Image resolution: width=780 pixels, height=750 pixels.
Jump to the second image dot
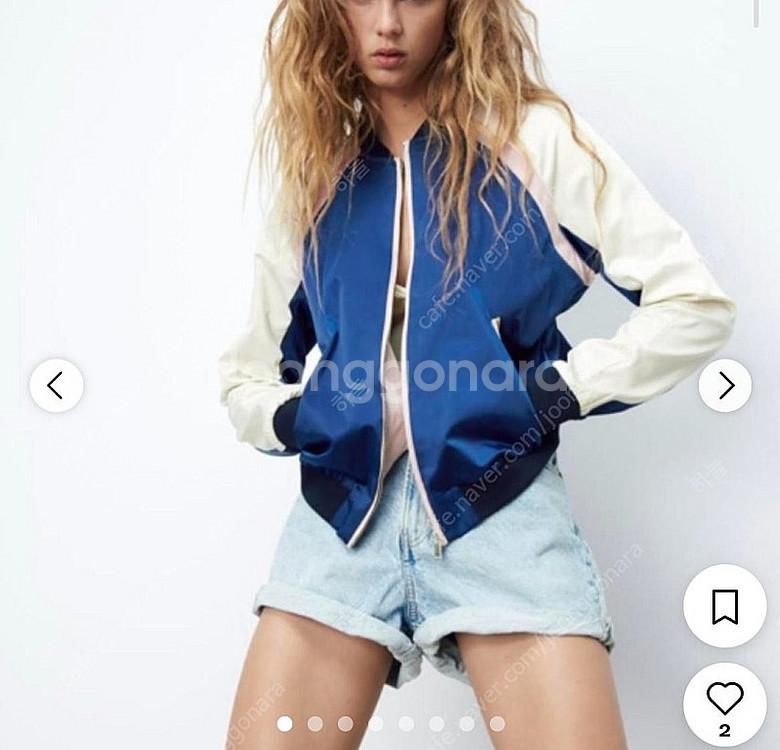coord(315,723)
